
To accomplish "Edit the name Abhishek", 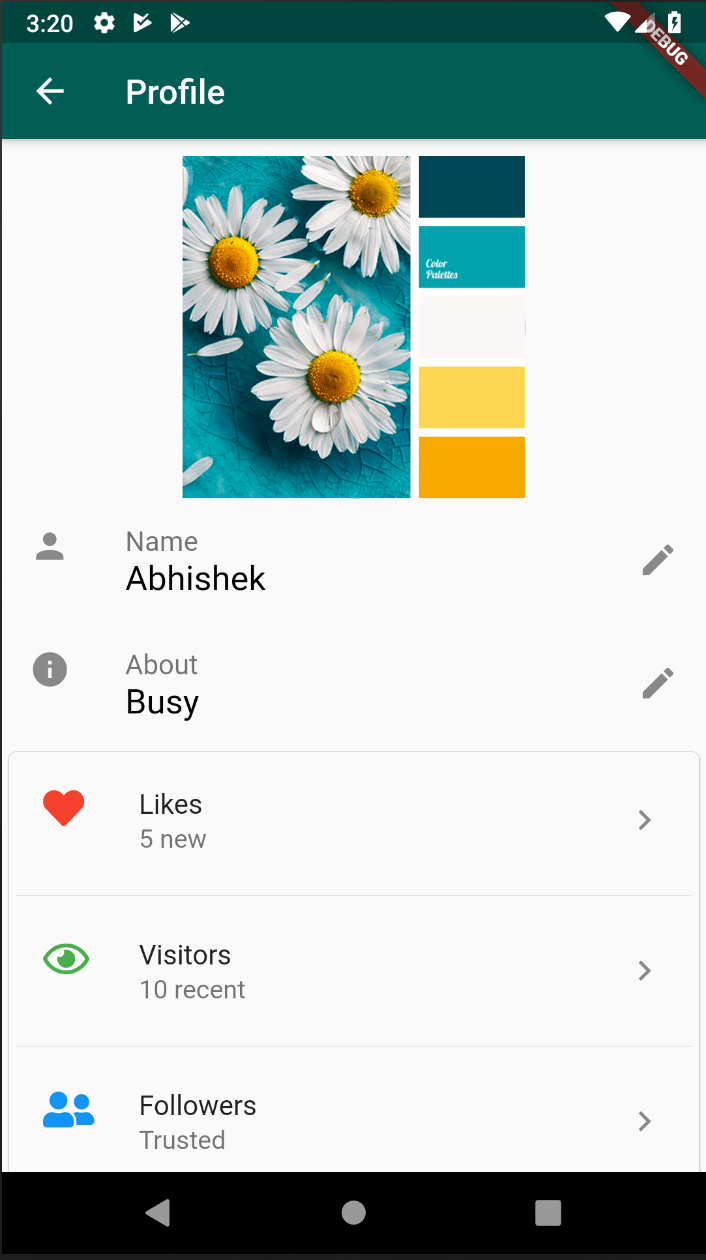I will (x=657, y=560).
